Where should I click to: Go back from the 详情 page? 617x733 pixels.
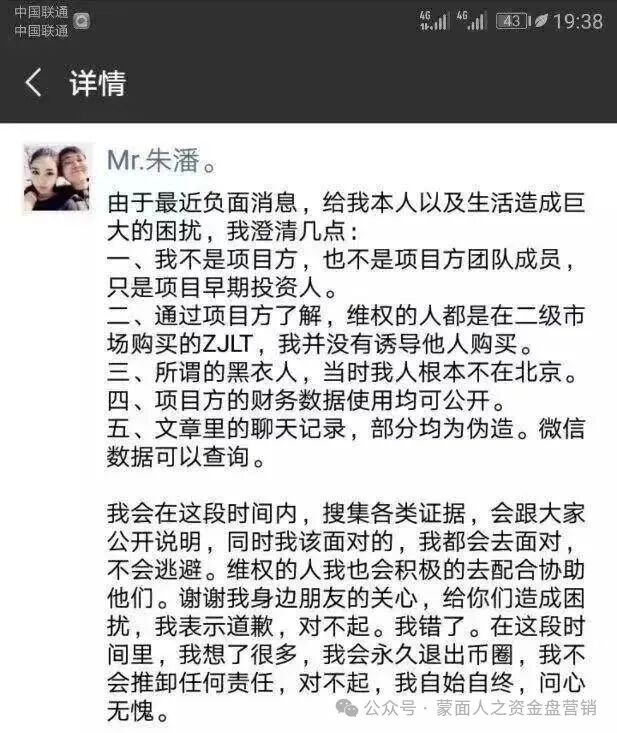34,83
